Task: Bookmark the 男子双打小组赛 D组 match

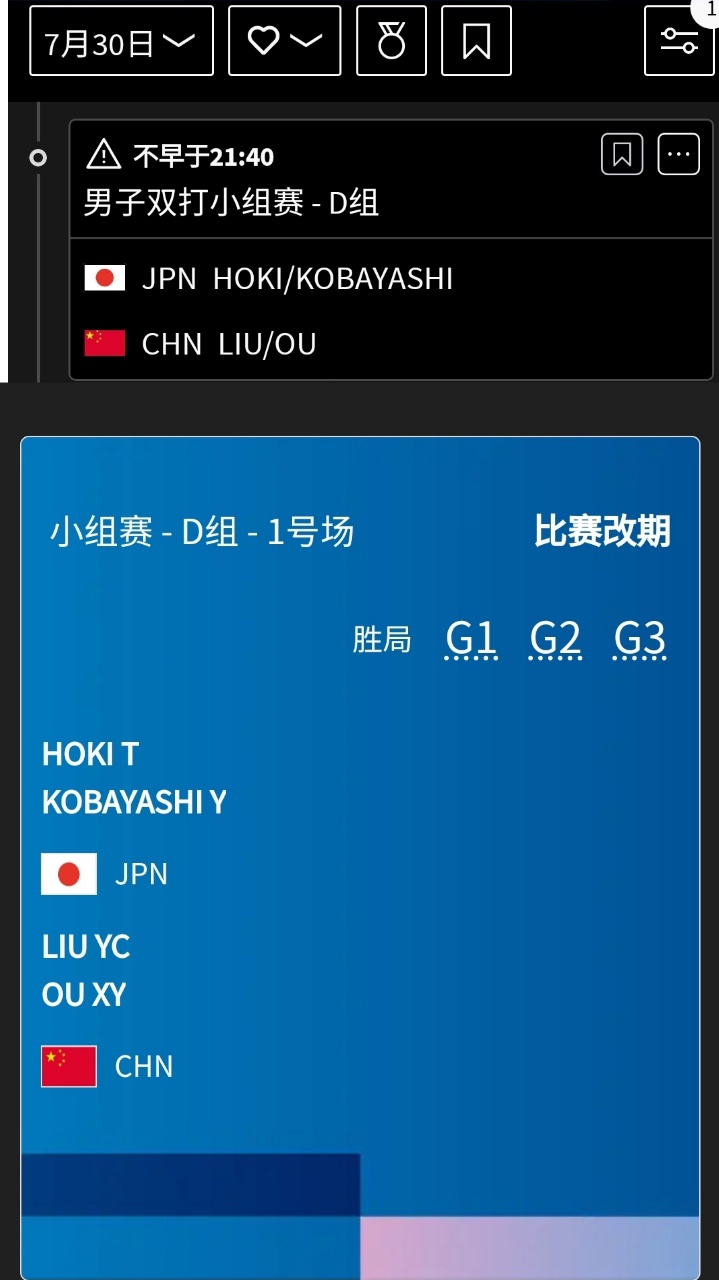Action: (621, 155)
